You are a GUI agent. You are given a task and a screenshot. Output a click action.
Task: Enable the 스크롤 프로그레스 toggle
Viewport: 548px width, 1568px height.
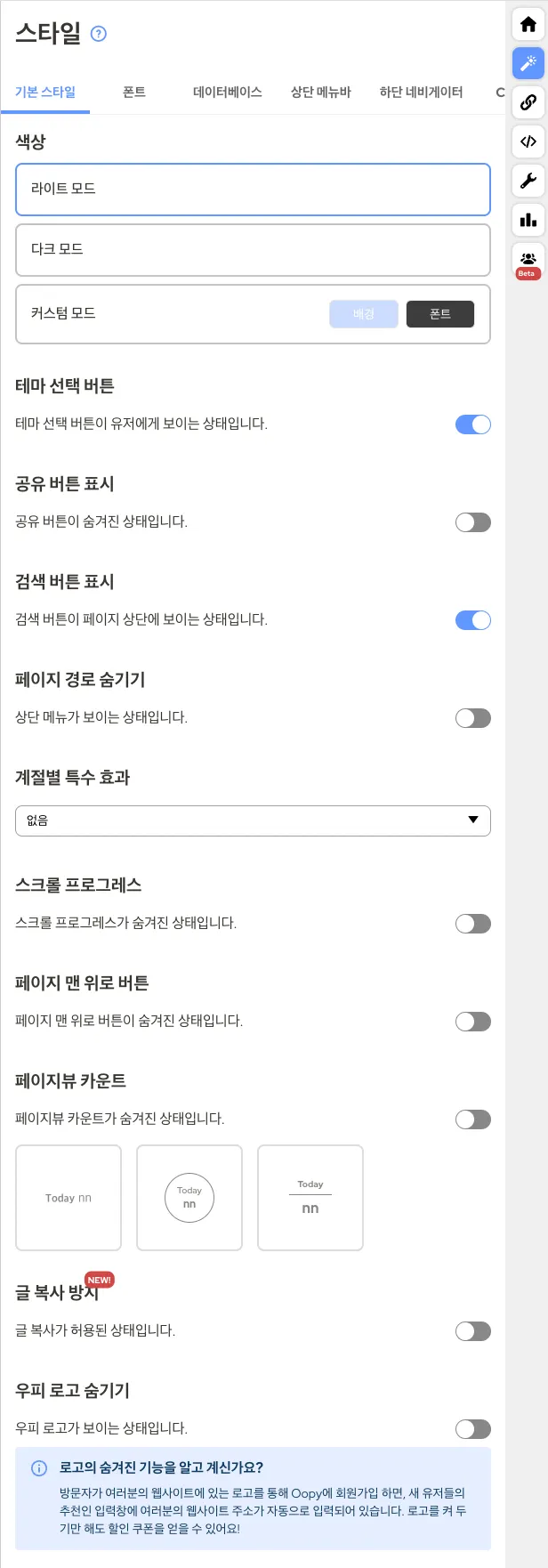[x=472, y=924]
